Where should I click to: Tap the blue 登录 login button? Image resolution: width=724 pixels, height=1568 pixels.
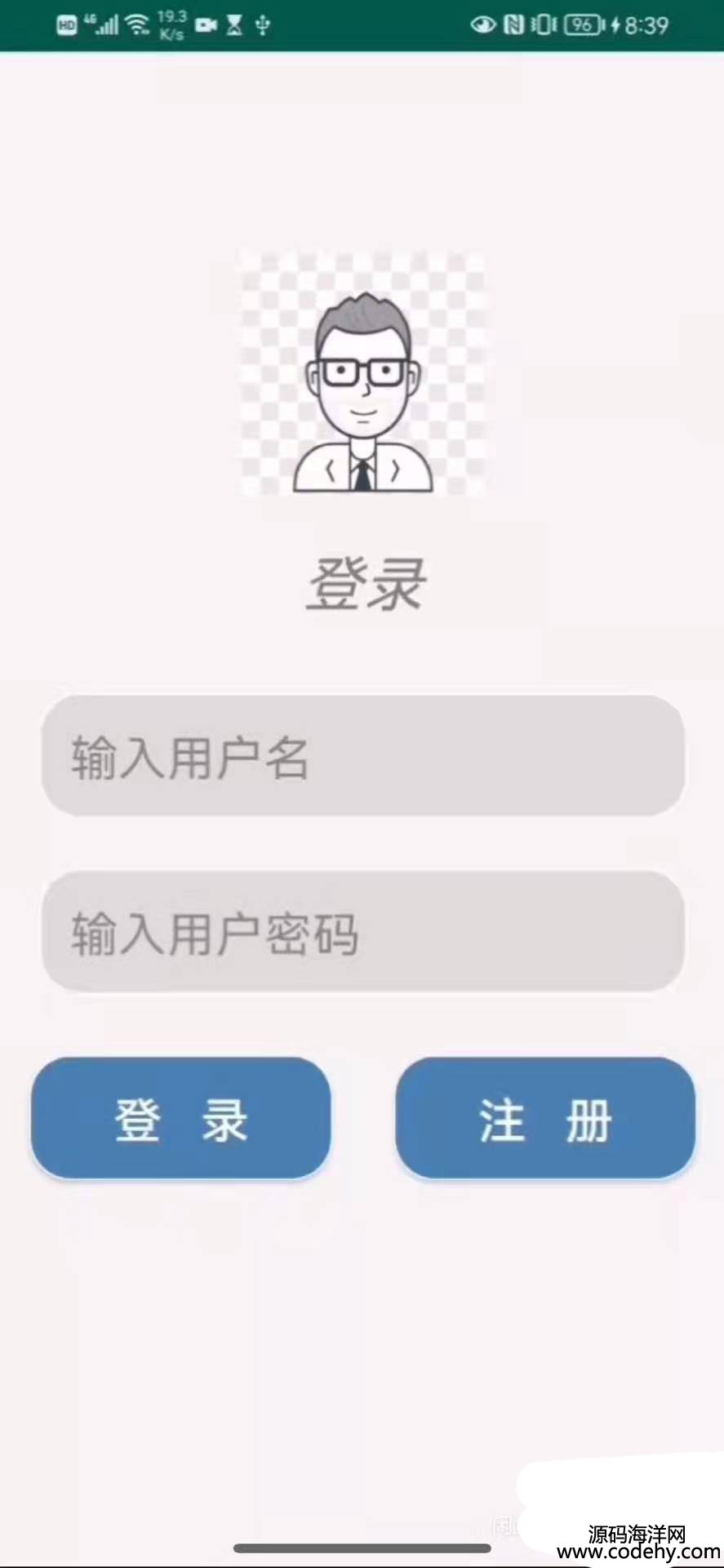point(181,1119)
